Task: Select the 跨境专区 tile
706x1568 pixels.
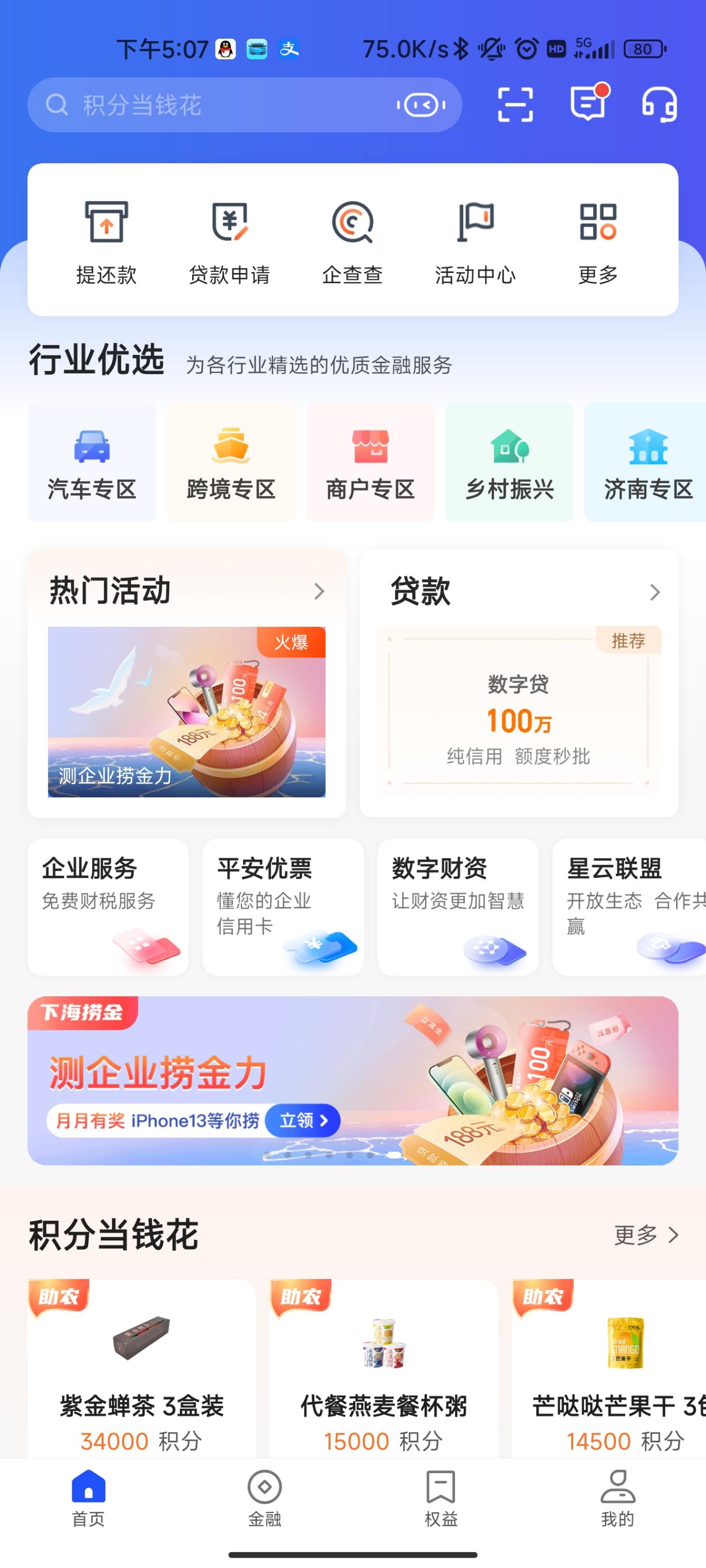Action: [231, 462]
